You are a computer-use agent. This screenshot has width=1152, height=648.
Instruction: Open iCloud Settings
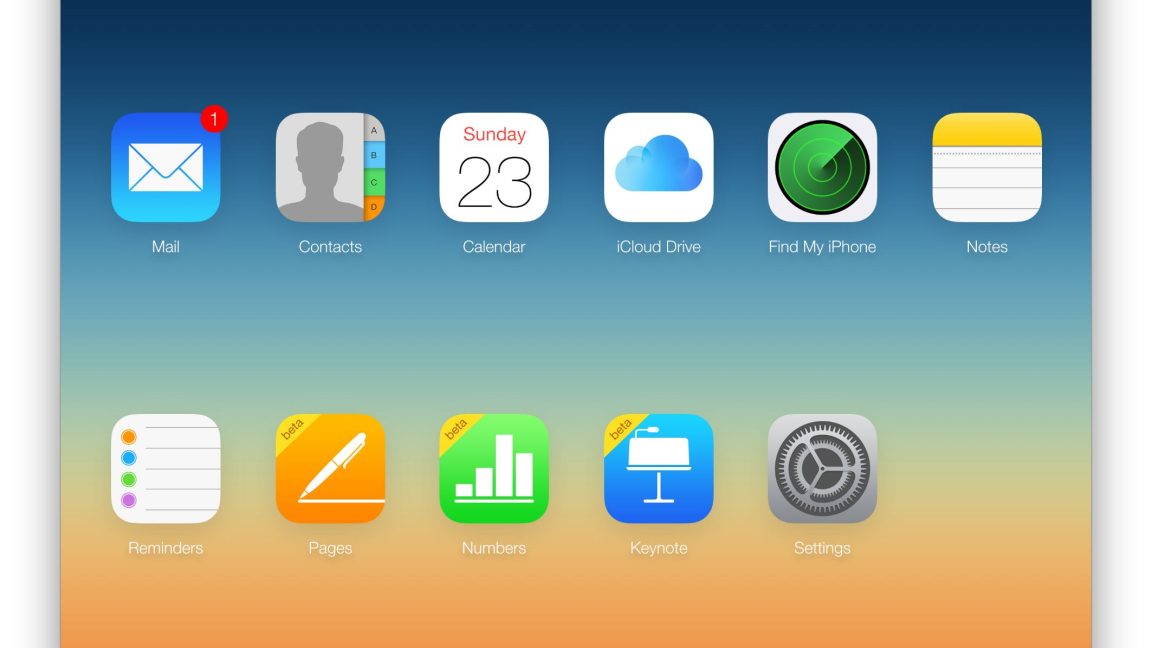point(822,468)
